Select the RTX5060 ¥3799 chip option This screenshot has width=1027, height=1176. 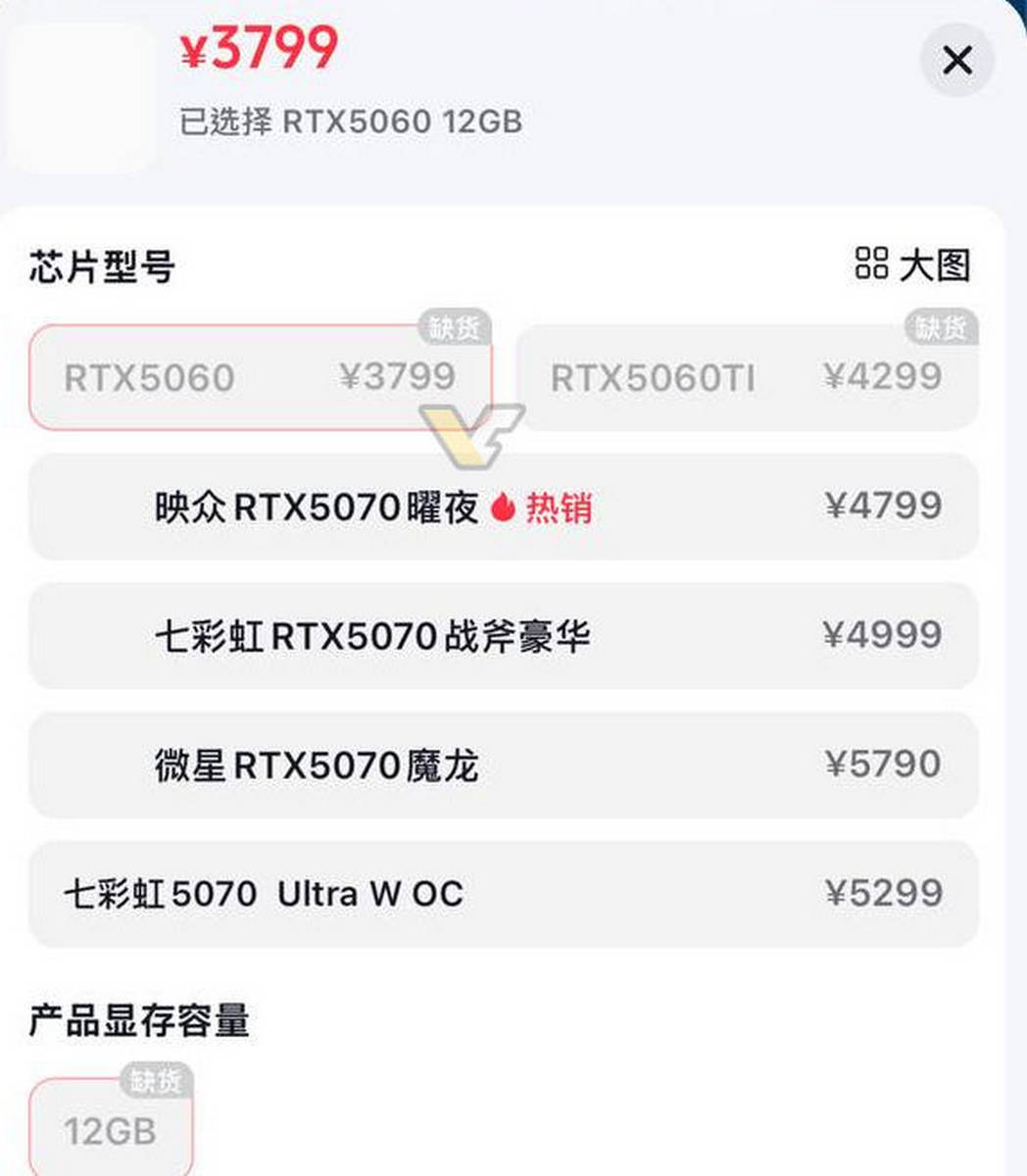260,378
